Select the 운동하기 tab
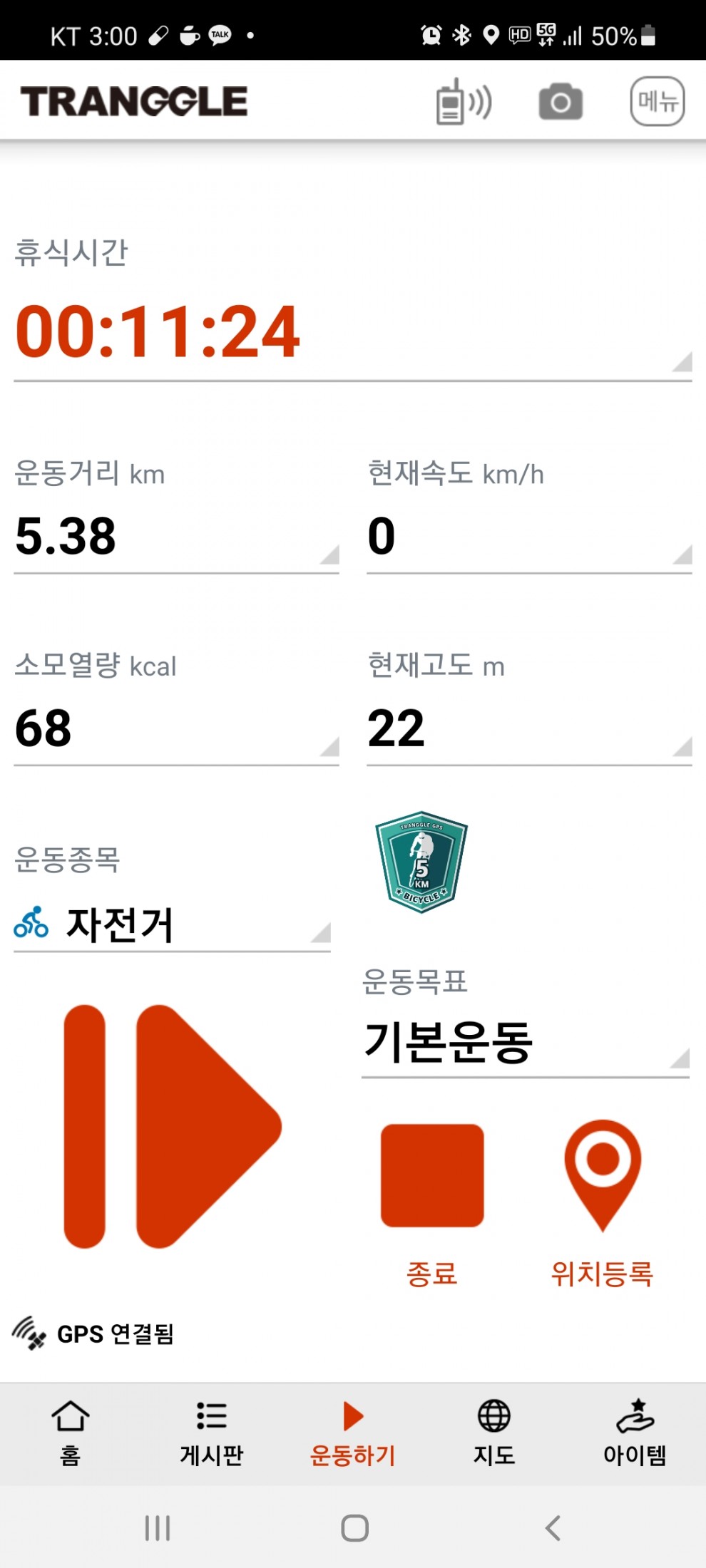The image size is (706, 1568). (353, 1433)
